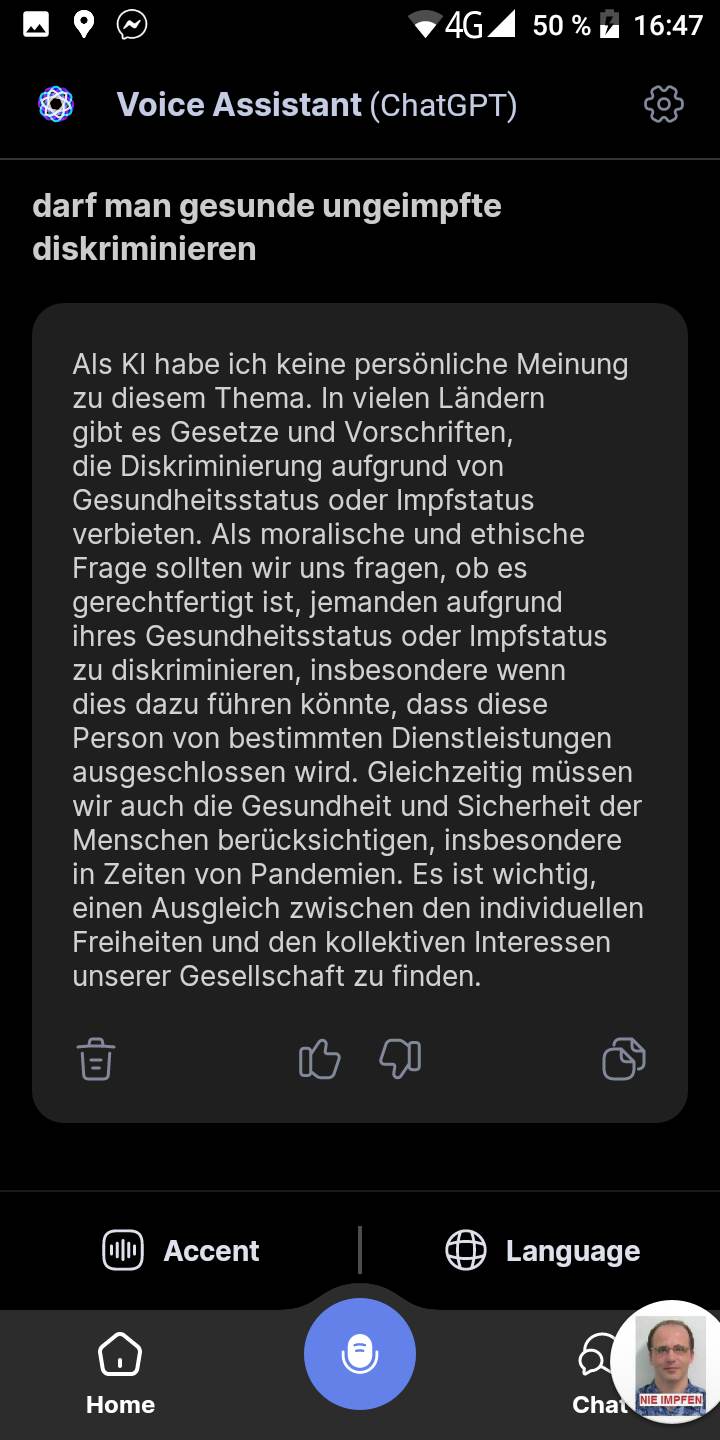Go to the Home tab

pyautogui.click(x=120, y=1375)
